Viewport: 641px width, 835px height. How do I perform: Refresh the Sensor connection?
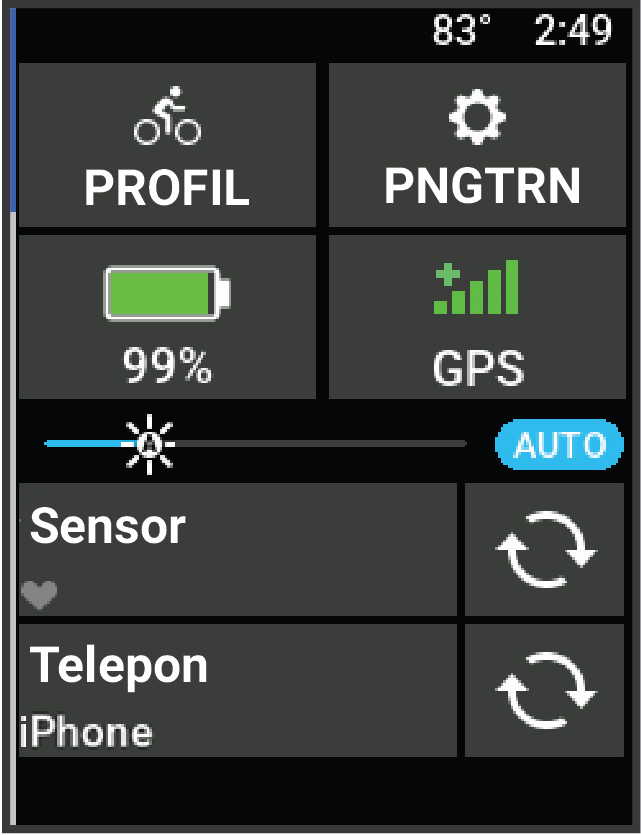(x=546, y=549)
